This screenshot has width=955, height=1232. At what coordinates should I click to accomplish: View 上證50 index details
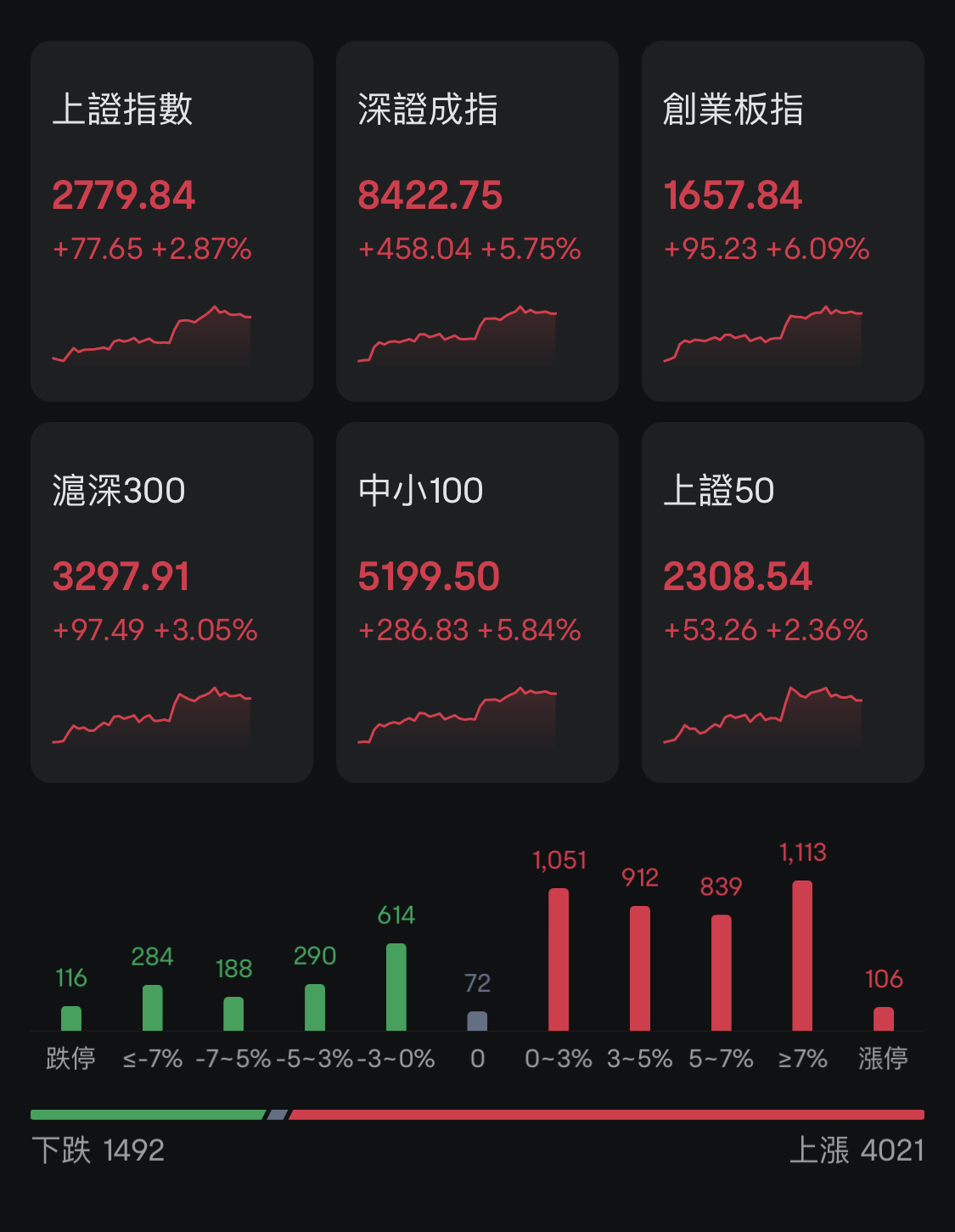tap(783, 602)
